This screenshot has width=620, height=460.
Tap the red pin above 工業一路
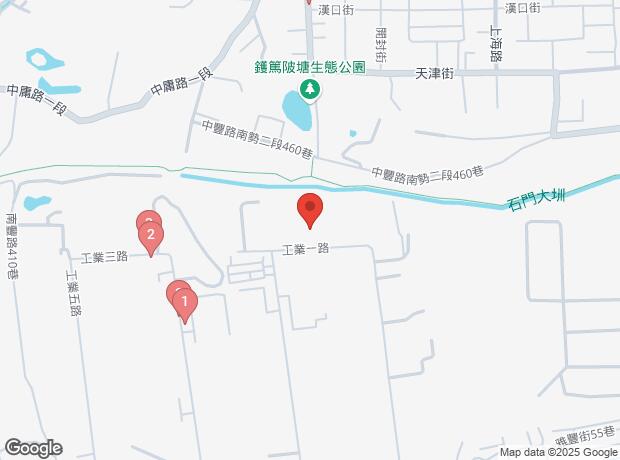pyautogui.click(x=310, y=208)
